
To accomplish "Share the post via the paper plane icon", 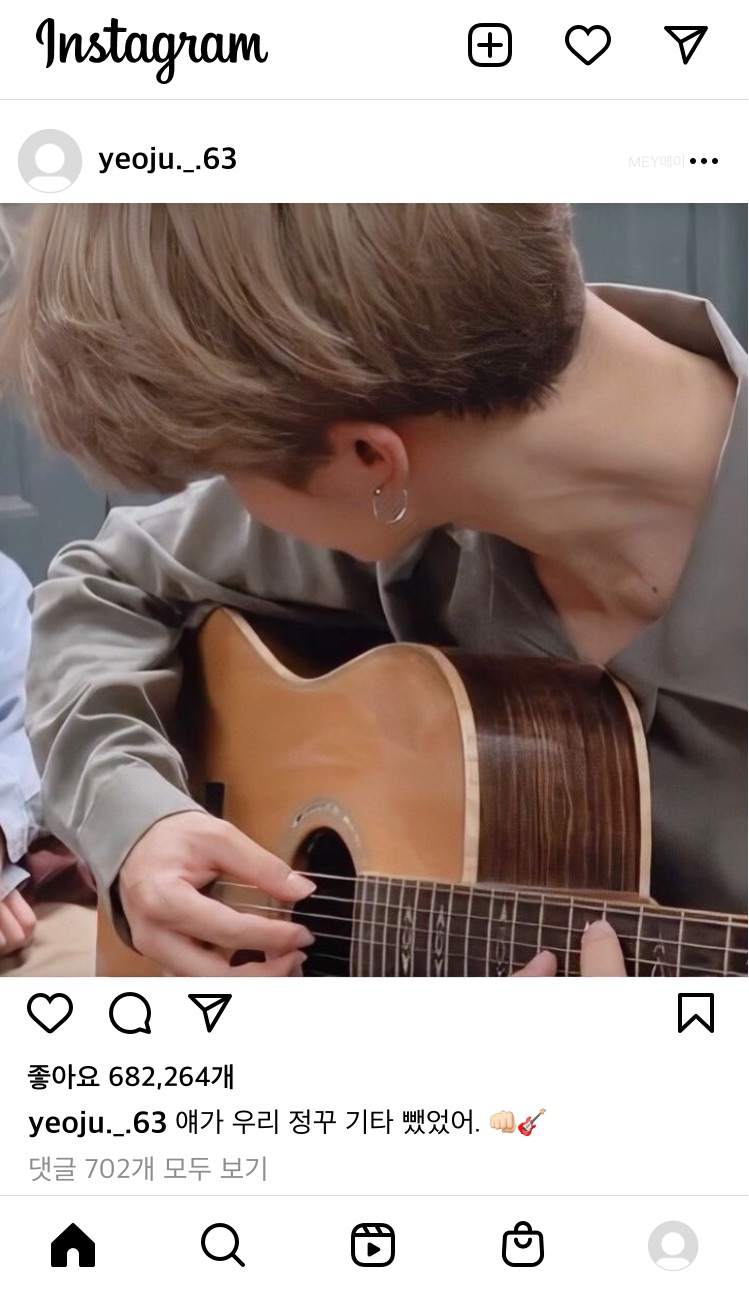I will (x=210, y=1013).
